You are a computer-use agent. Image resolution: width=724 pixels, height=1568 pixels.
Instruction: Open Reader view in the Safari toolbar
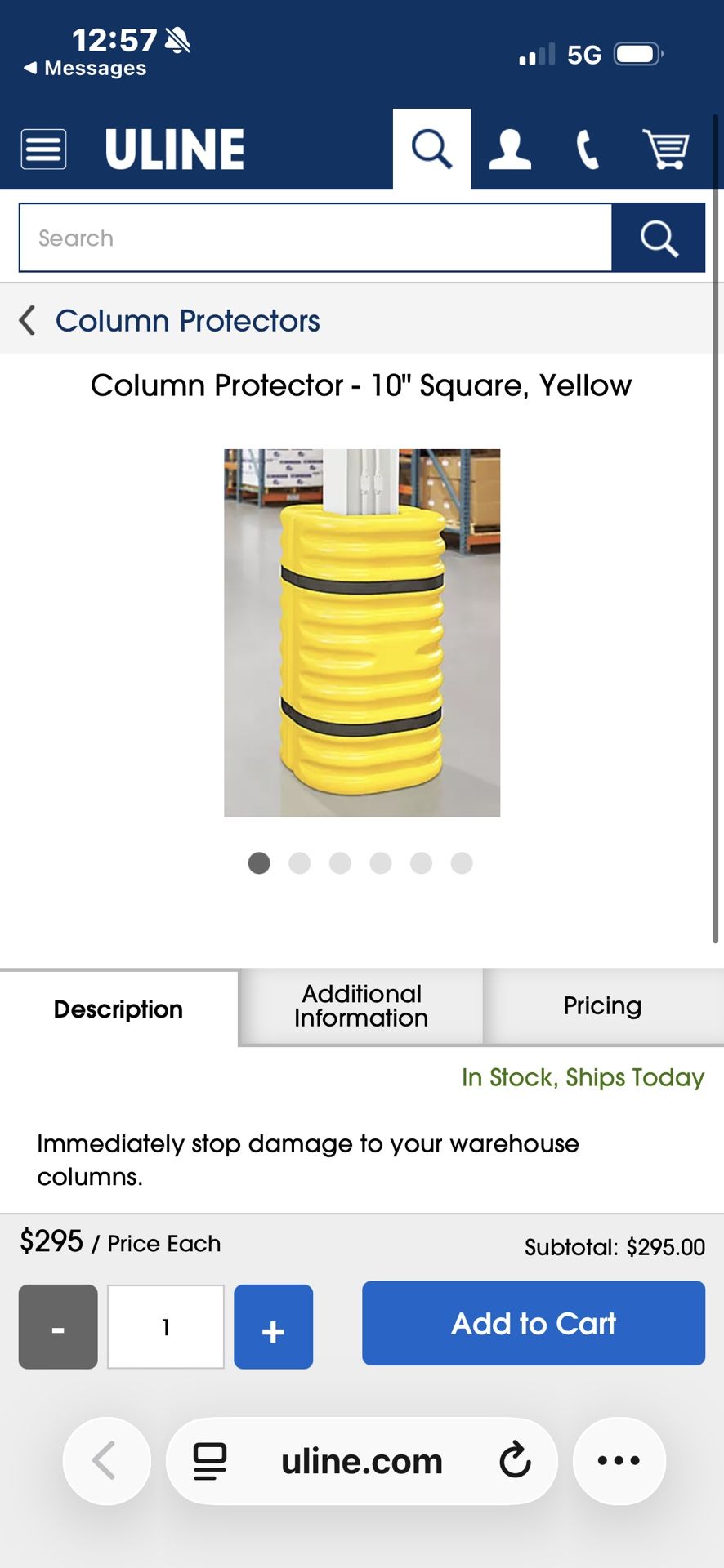211,1461
